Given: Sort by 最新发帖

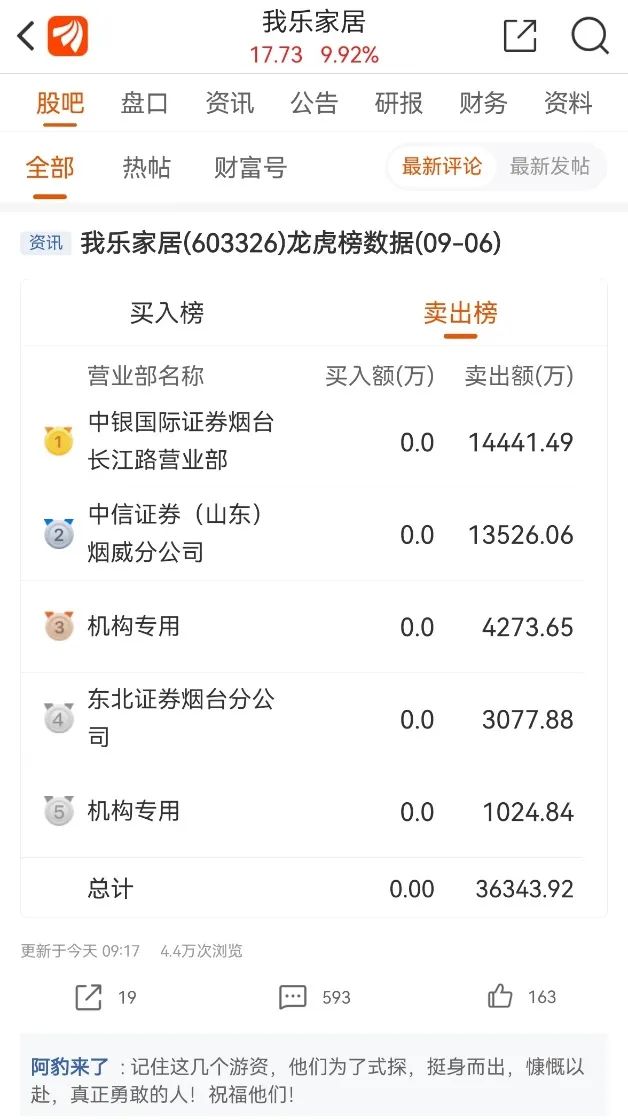Looking at the screenshot, I should (550, 167).
